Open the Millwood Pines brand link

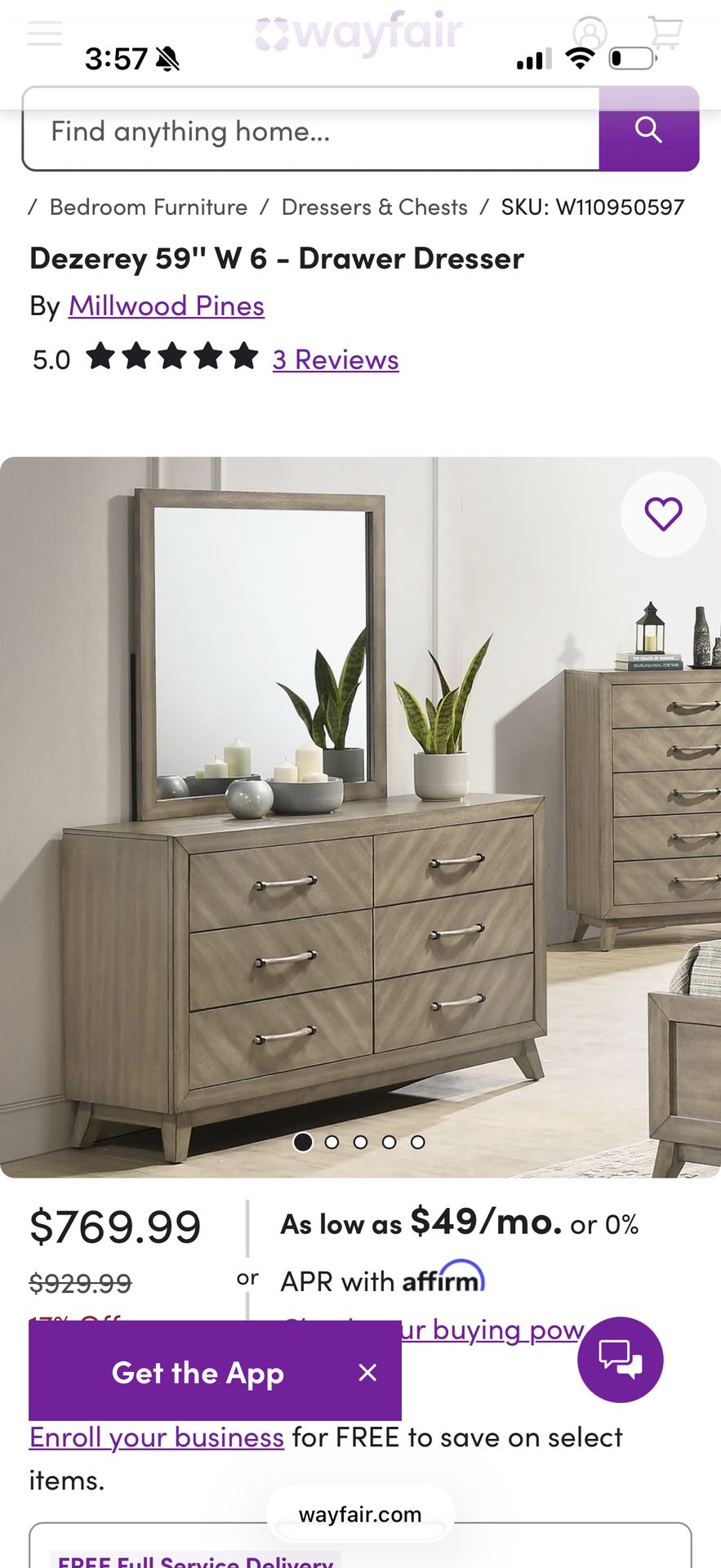pos(167,306)
